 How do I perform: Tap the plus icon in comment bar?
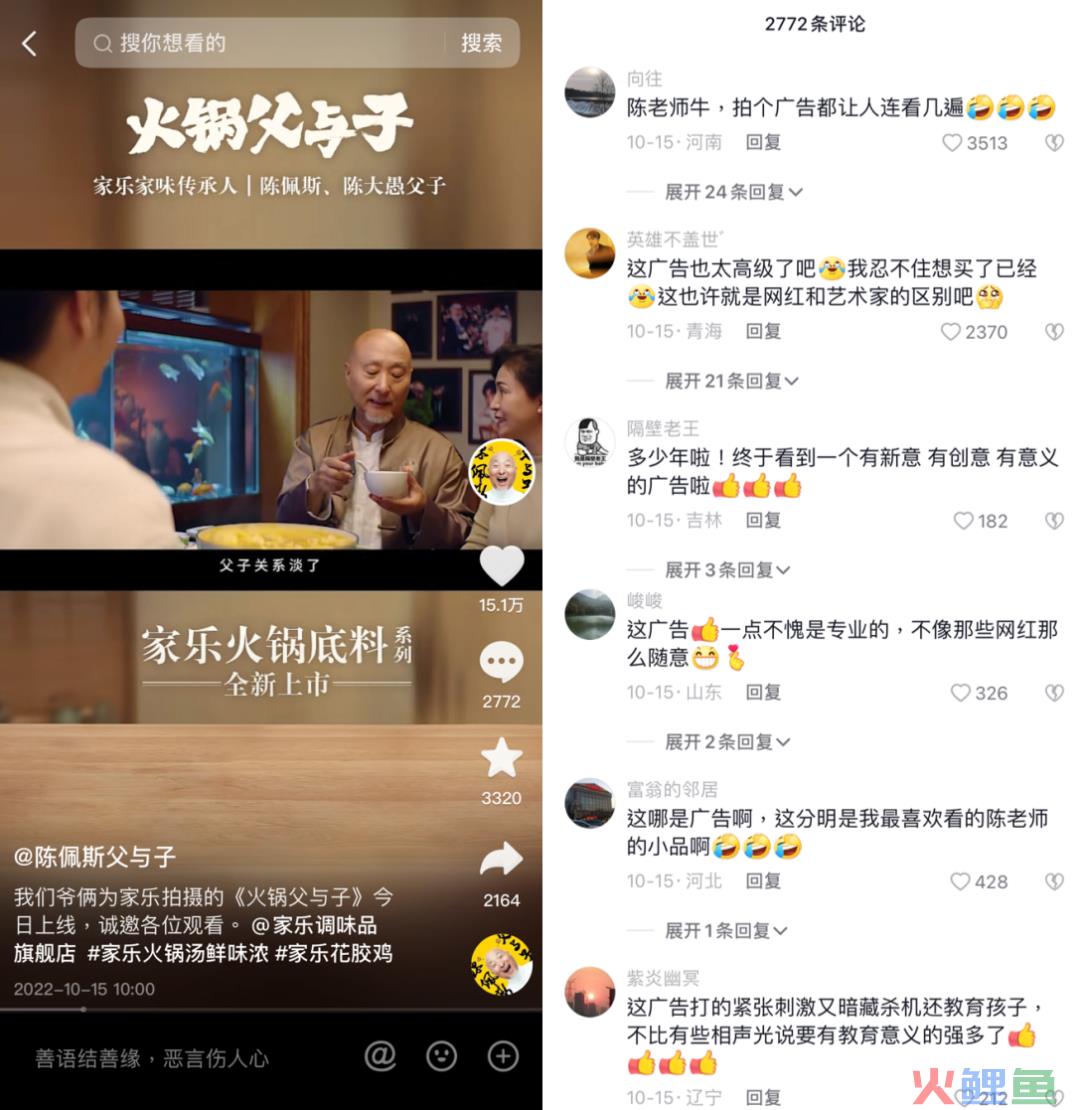(502, 1055)
